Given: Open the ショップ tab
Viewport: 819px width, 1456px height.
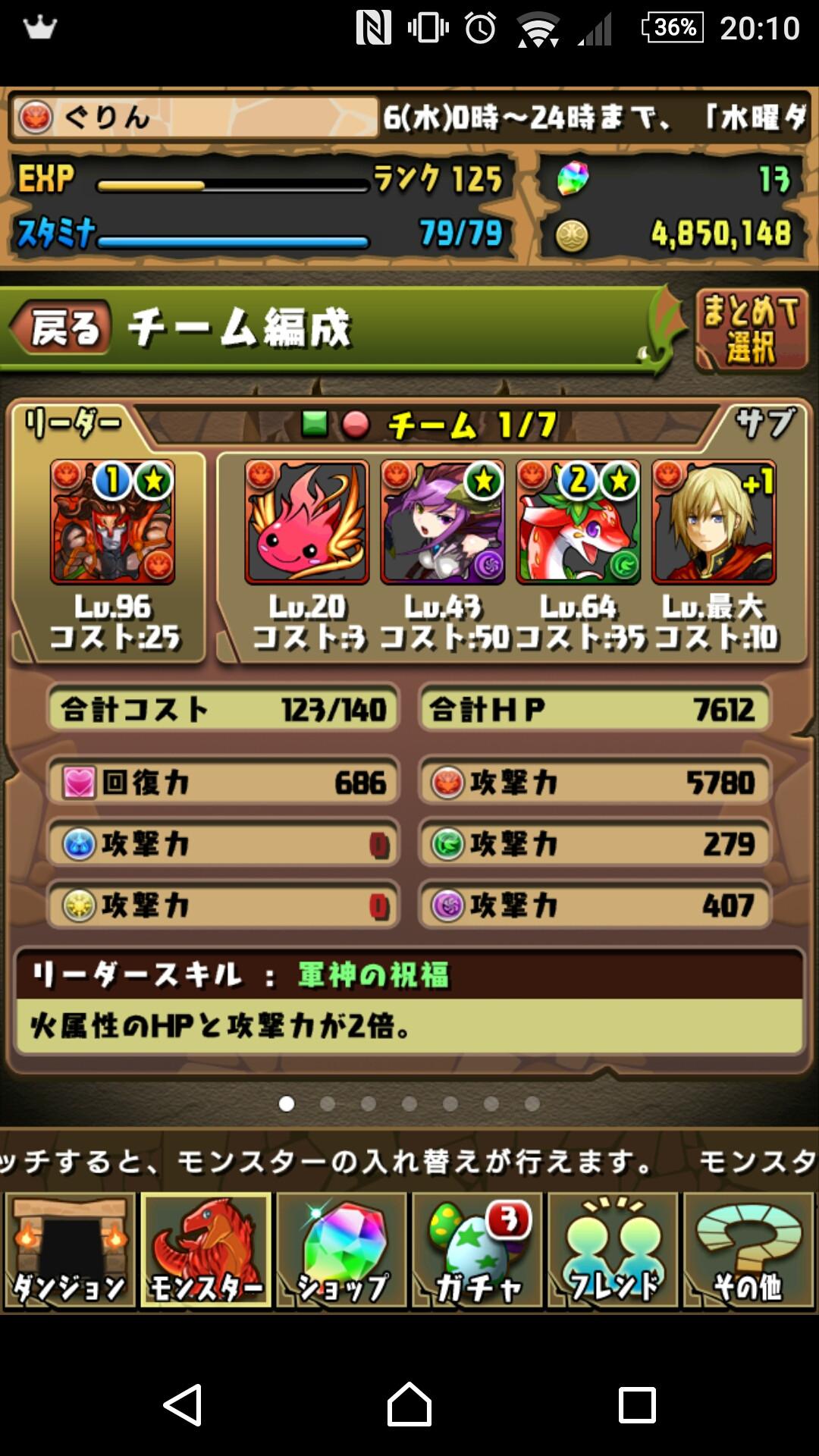Looking at the screenshot, I should point(341,1250).
